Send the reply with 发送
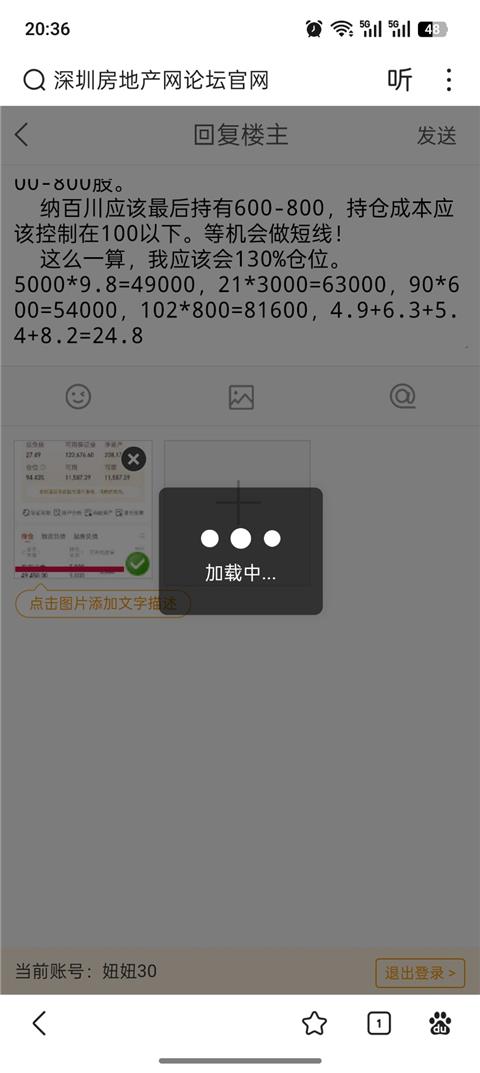Image resolution: width=480 pixels, height=1073 pixels. [436, 135]
